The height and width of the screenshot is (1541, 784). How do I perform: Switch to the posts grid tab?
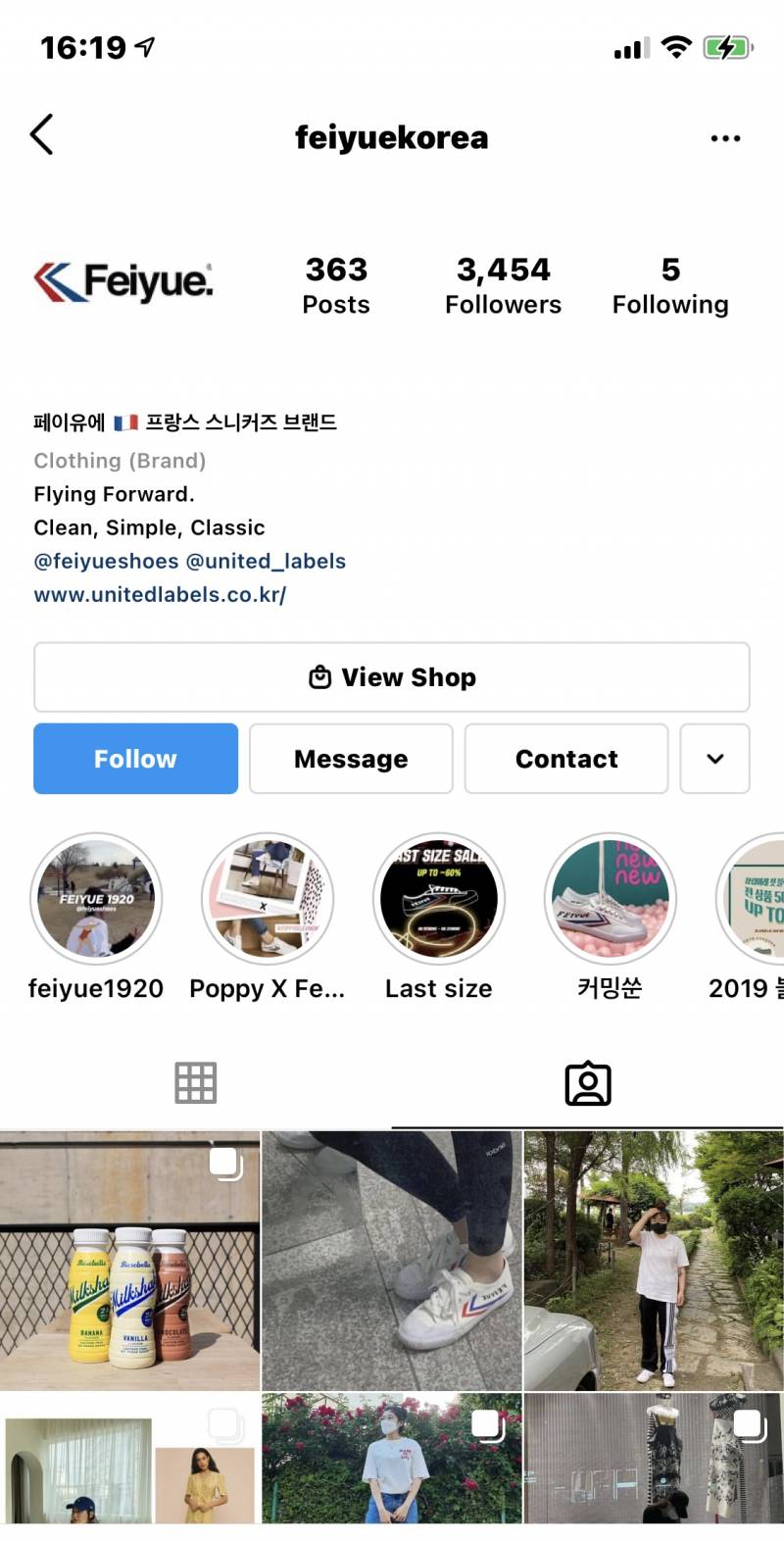coord(196,1083)
